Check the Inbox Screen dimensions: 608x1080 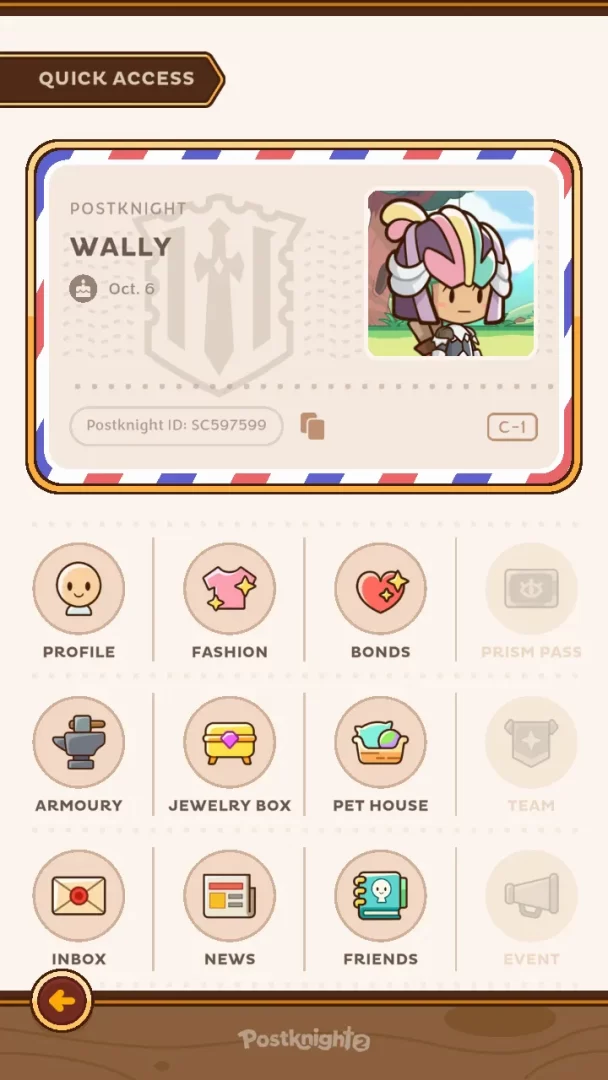point(79,896)
